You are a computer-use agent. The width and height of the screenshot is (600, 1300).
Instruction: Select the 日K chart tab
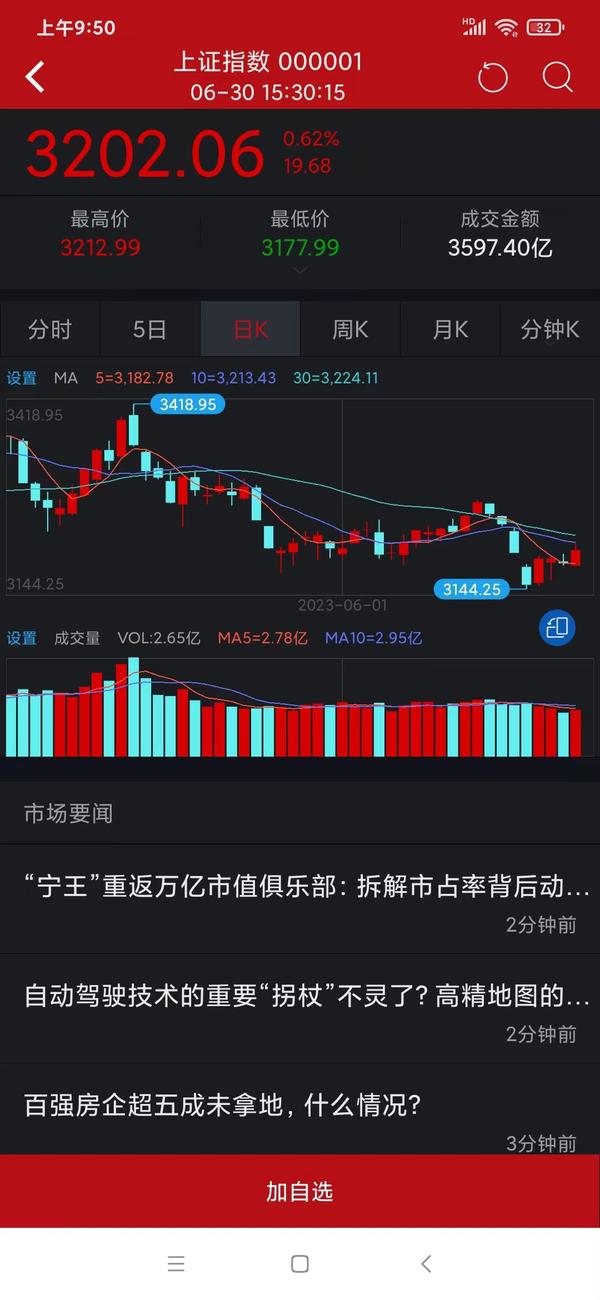tap(250, 330)
